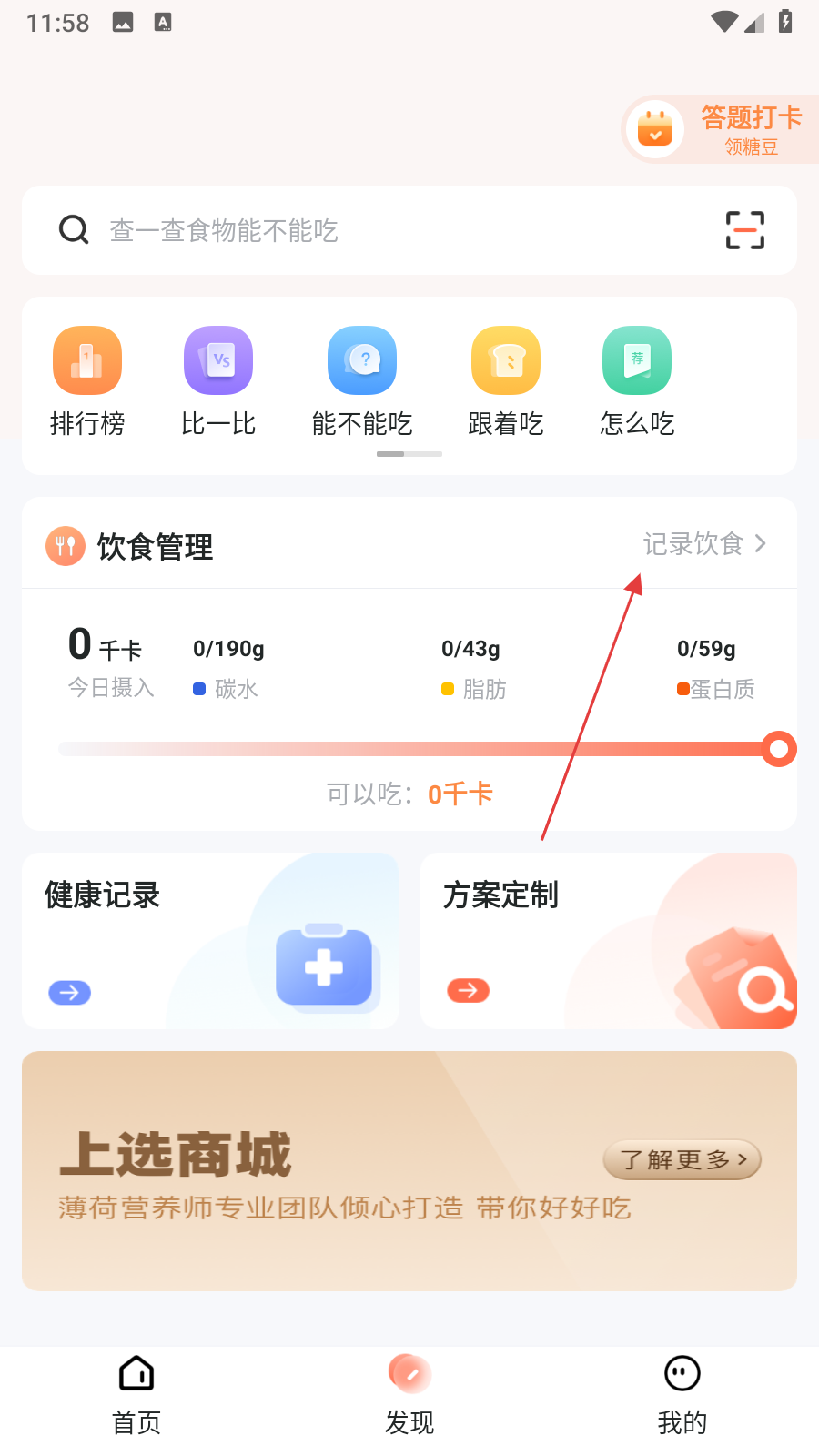Open the barcode scan icon

[x=744, y=230]
